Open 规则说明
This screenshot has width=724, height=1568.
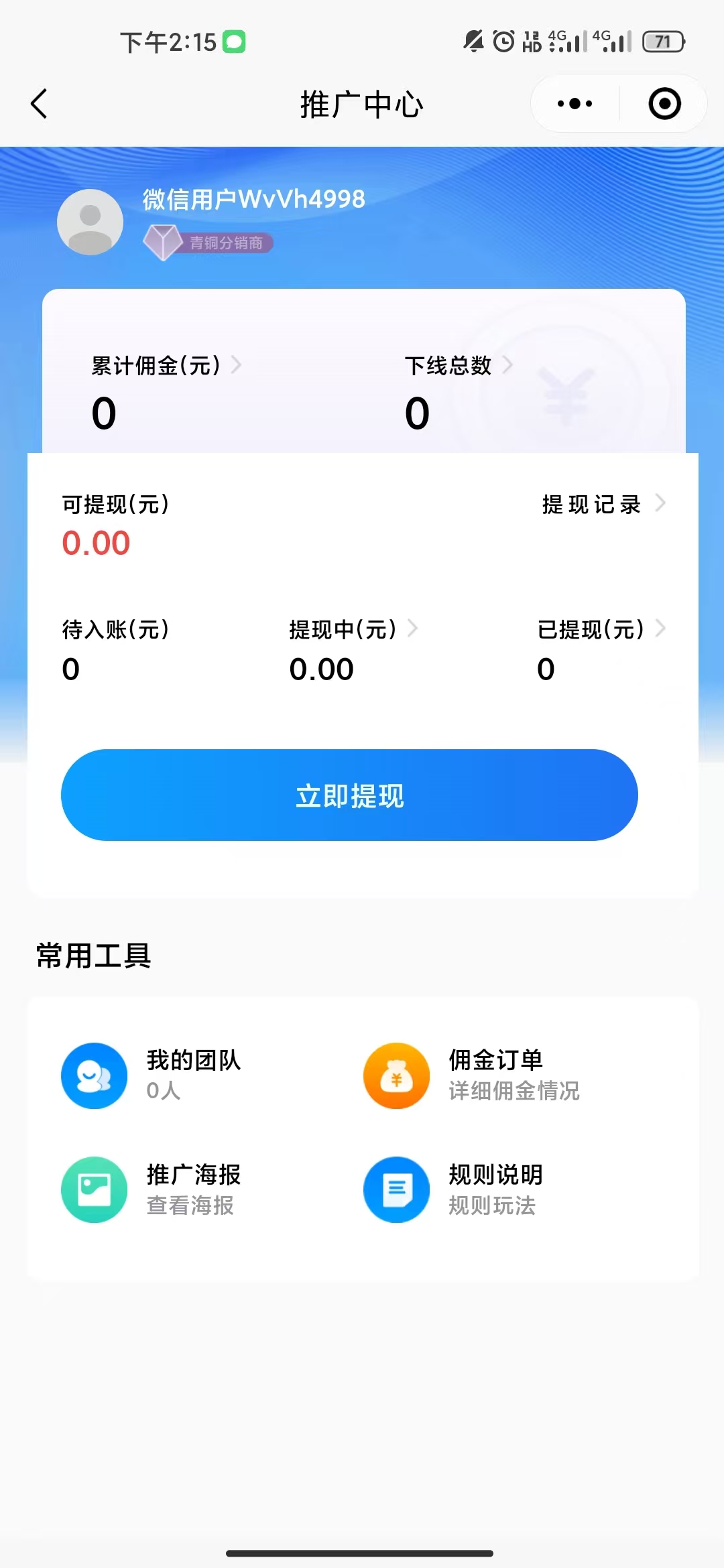point(453,1189)
